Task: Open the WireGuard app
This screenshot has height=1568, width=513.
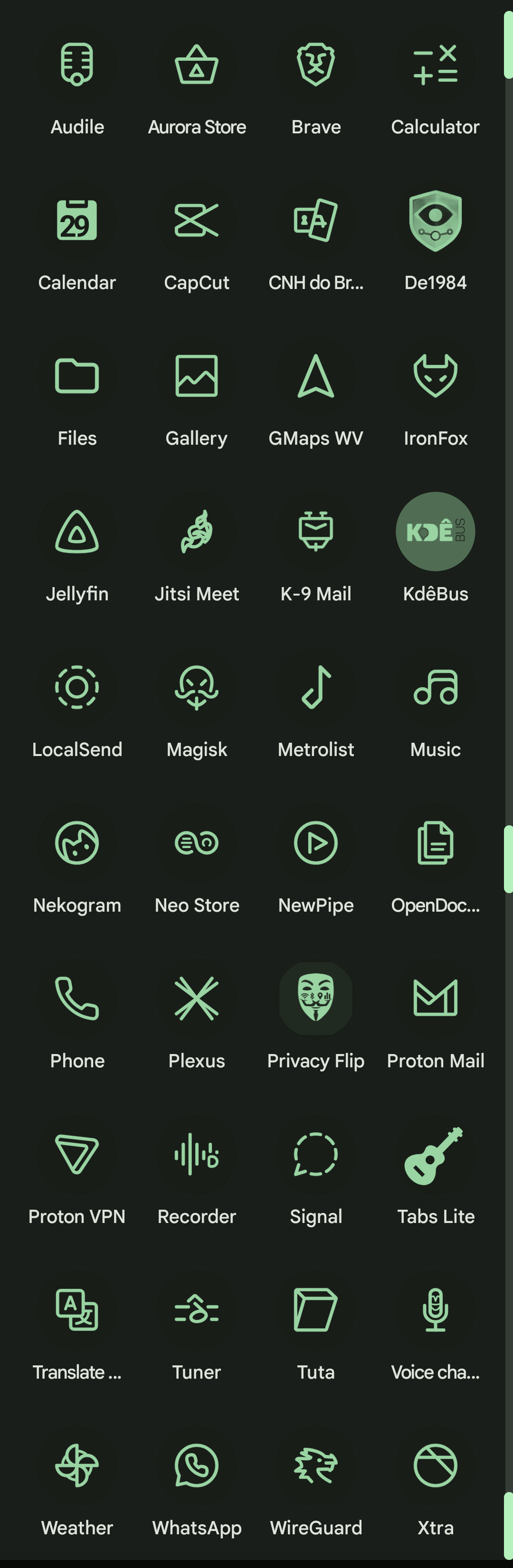Action: pyautogui.click(x=315, y=1465)
